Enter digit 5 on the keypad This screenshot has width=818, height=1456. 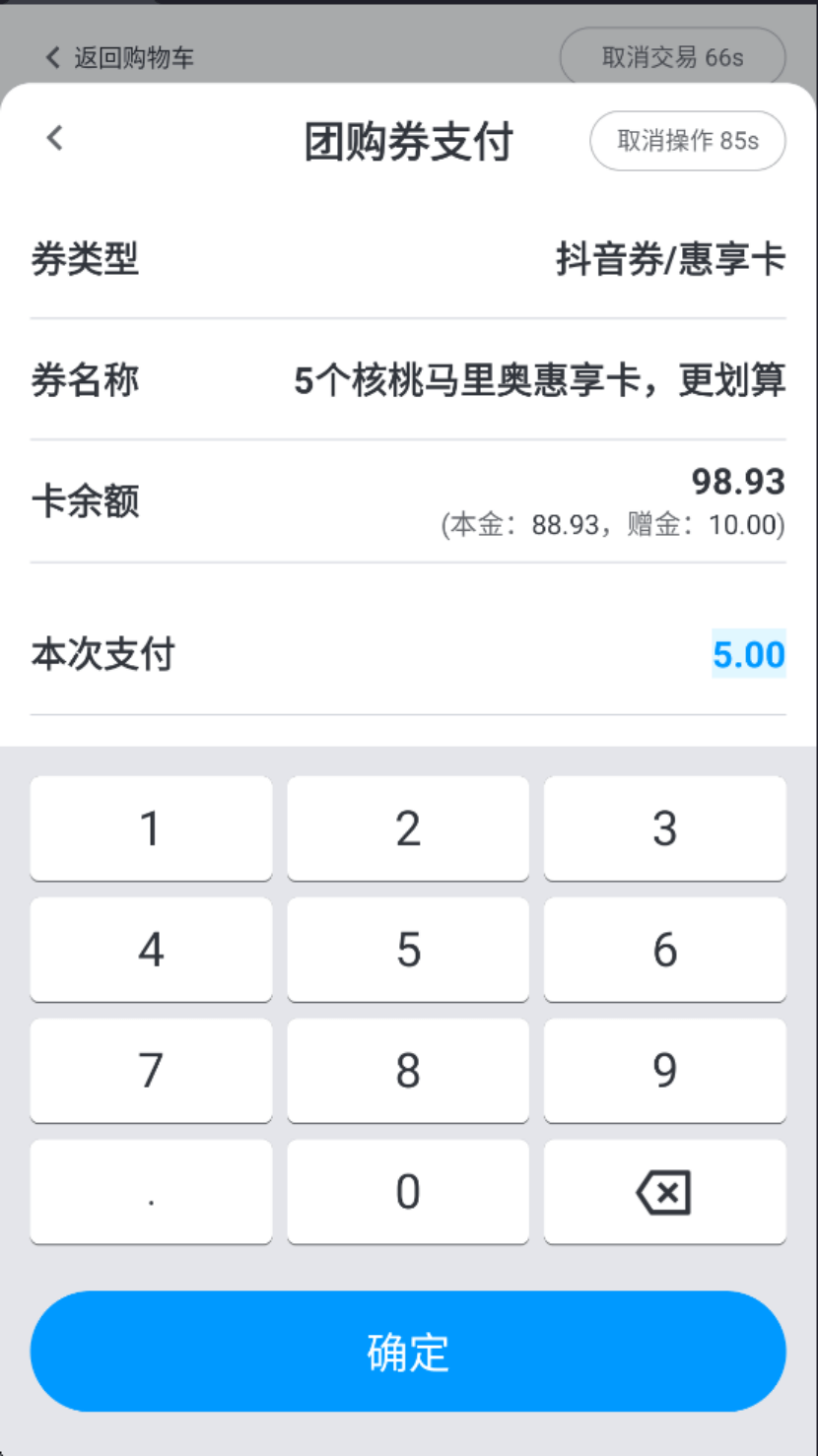(408, 950)
